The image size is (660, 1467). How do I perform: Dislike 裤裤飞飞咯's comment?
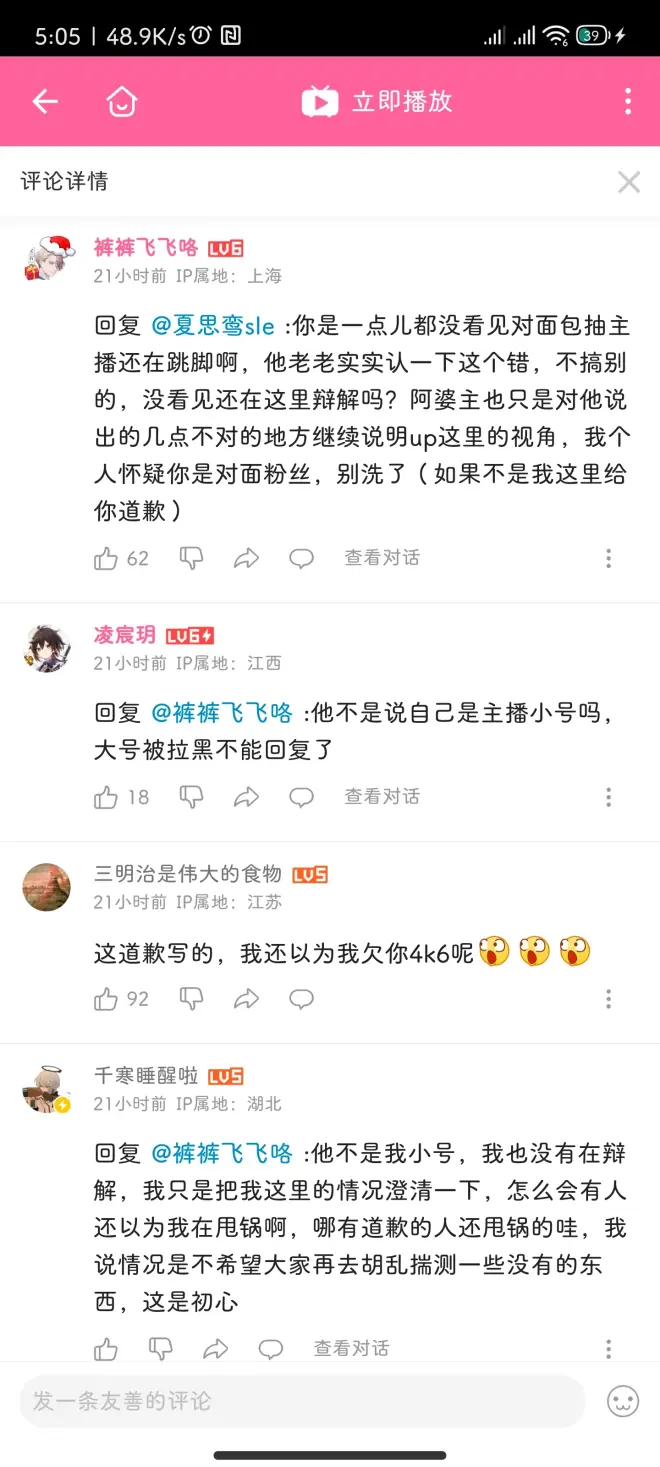pyautogui.click(x=191, y=558)
